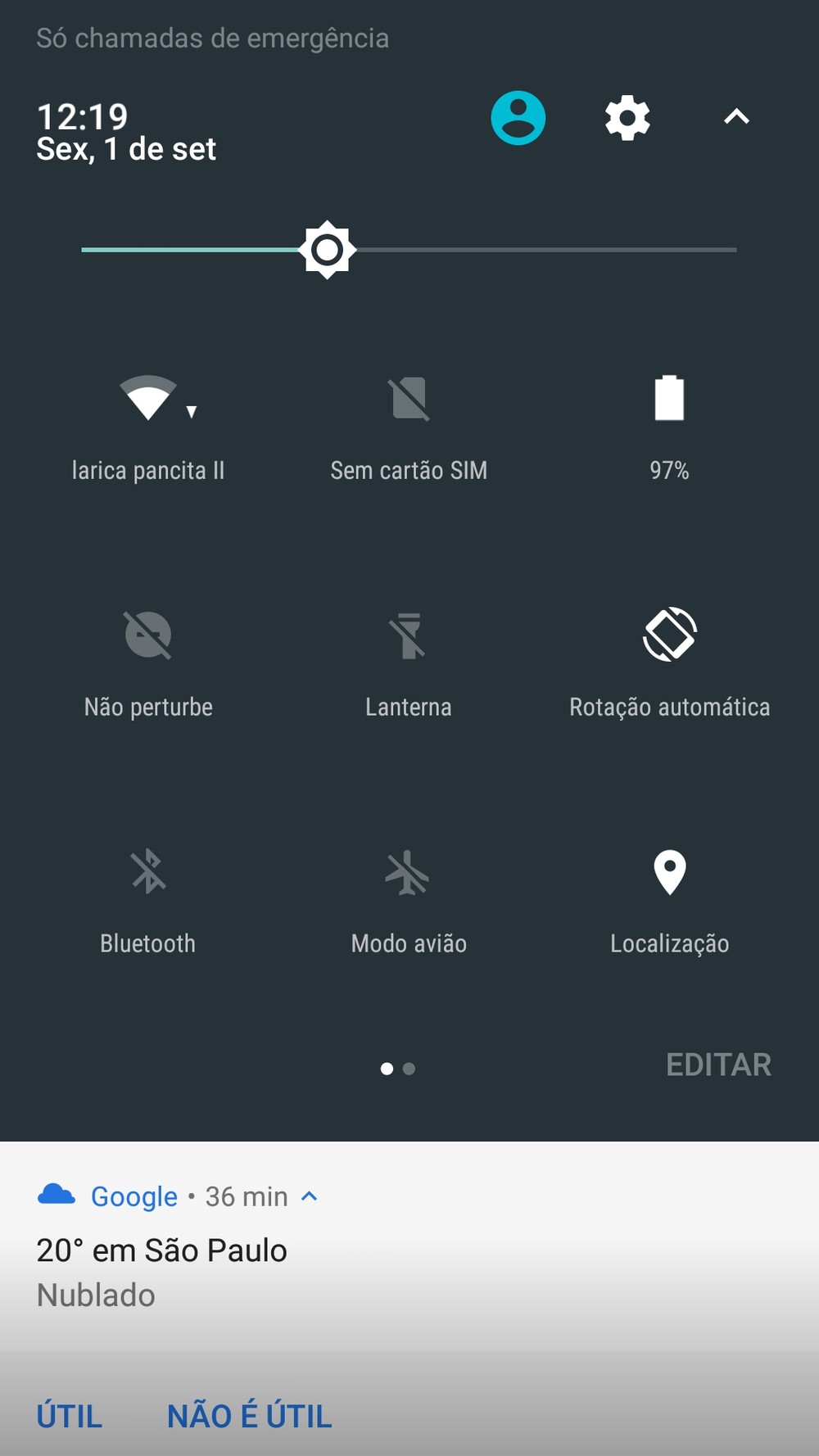The width and height of the screenshot is (819, 1456).
Task: Choose NÃO É ÚTIL for the weather notification
Action: pos(250,1417)
